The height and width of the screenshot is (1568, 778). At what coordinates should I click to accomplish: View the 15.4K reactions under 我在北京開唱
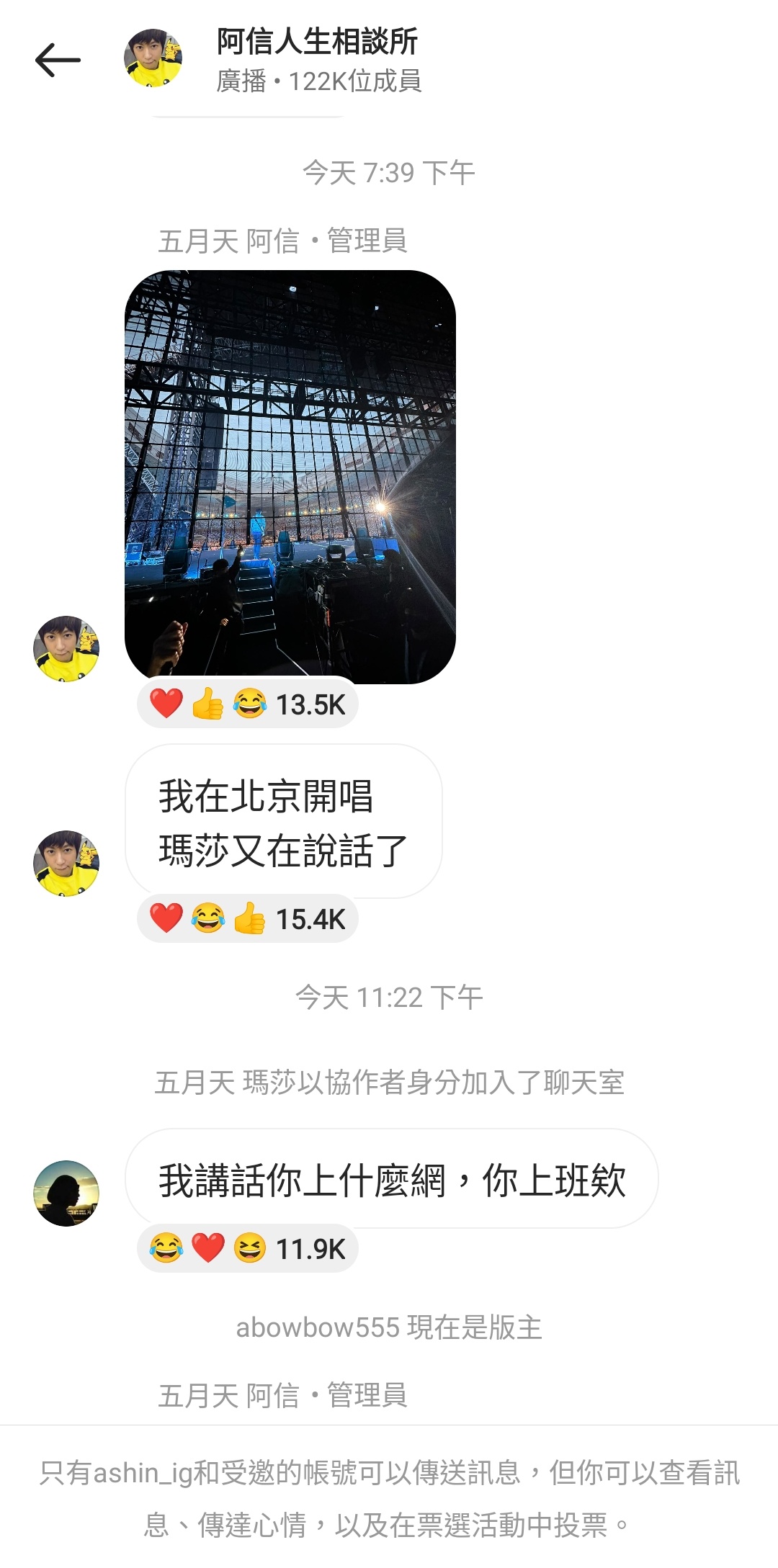tap(248, 918)
